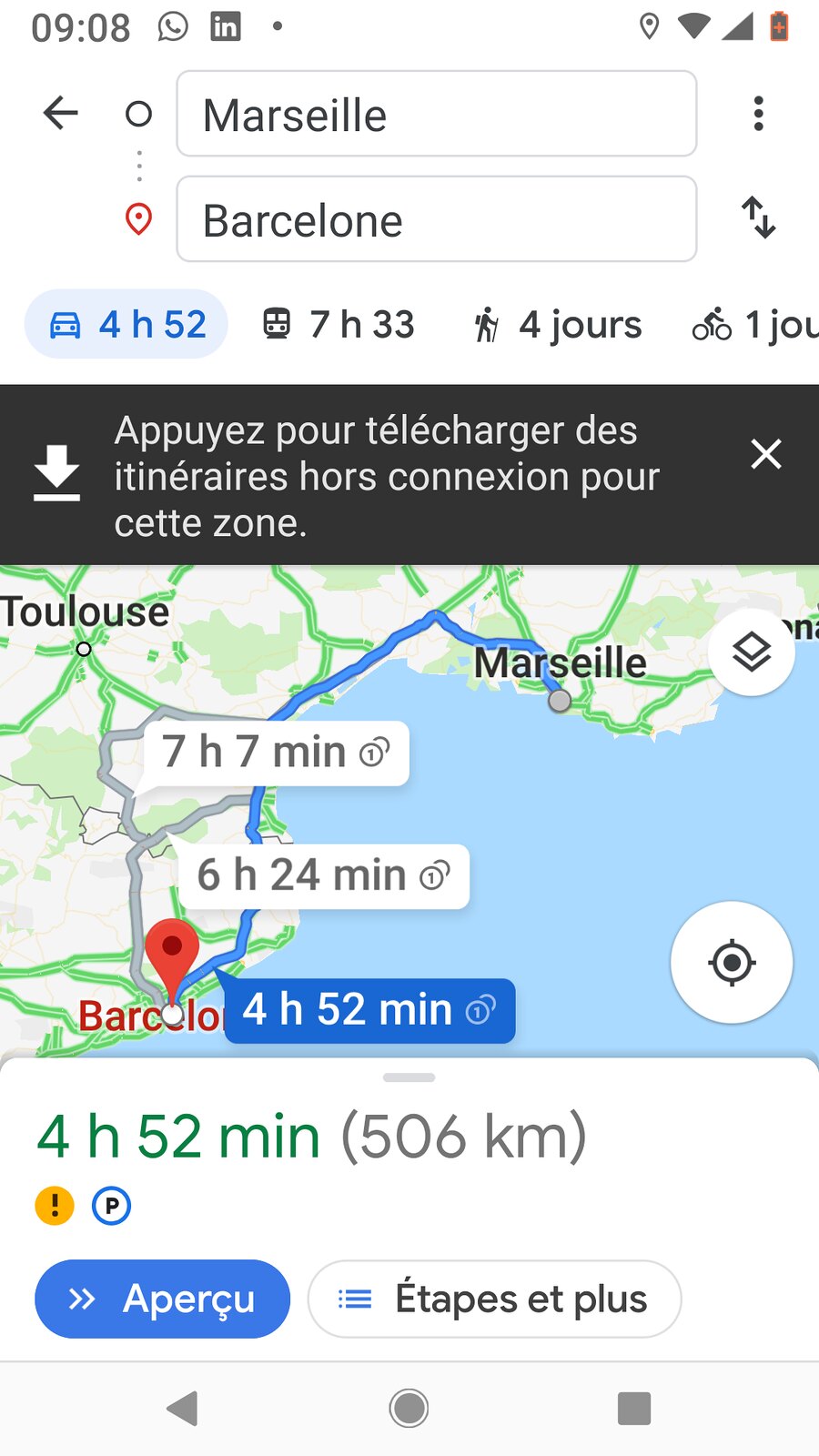Open the three-dot overflow menu
The width and height of the screenshot is (819, 1456).
pos(758,114)
